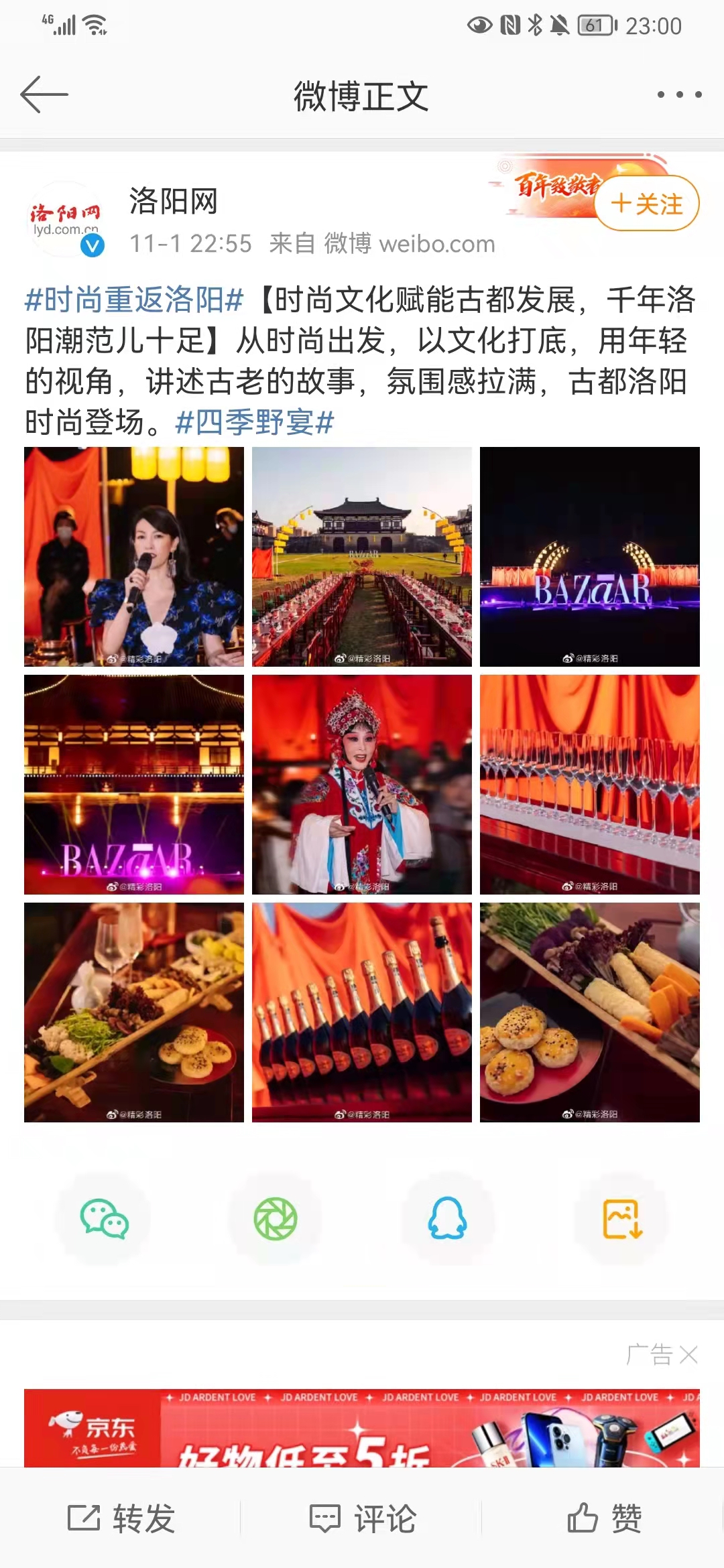The width and height of the screenshot is (724, 1568).
Task: Save the post as an image
Action: coord(622,1219)
